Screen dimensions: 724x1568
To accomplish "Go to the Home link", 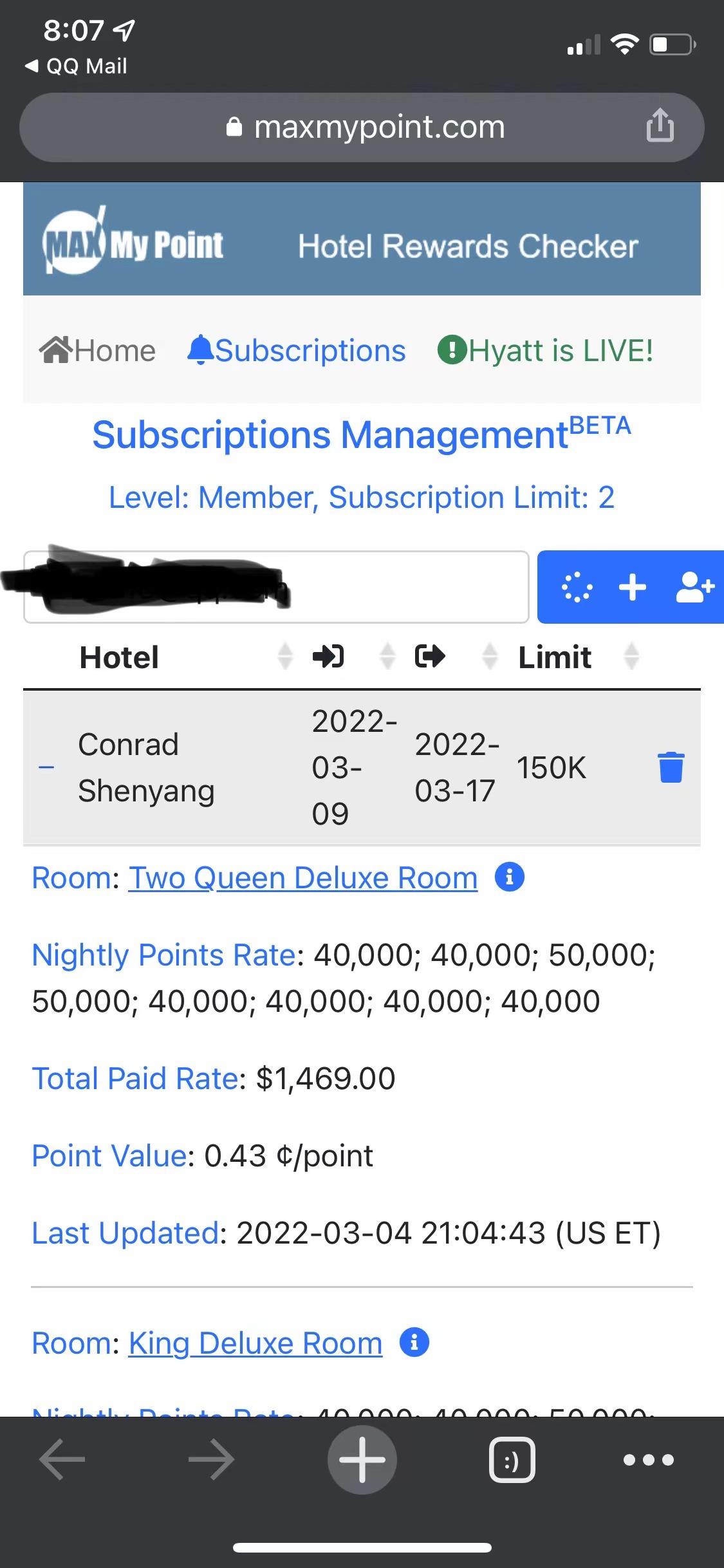I will pos(97,351).
